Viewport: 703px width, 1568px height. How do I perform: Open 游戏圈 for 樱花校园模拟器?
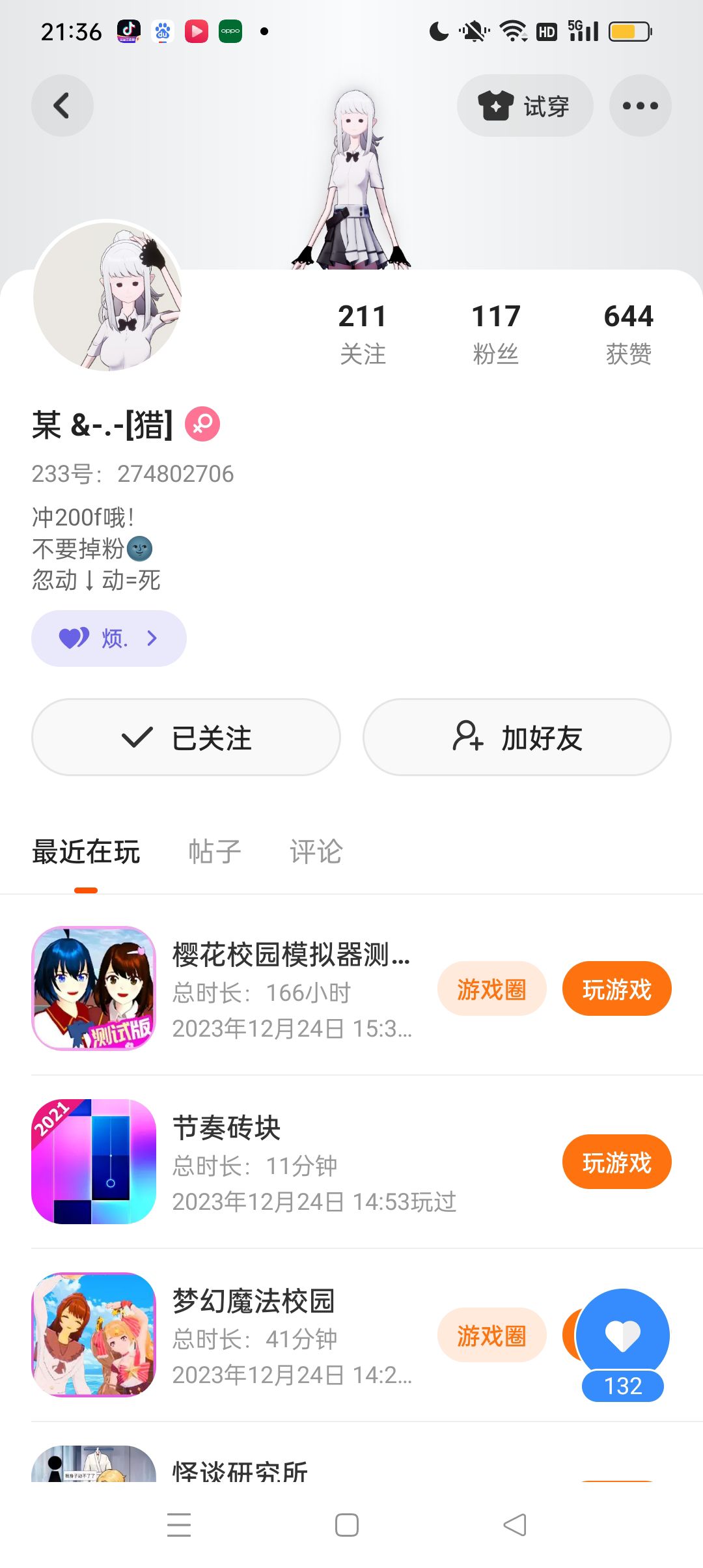pos(491,988)
